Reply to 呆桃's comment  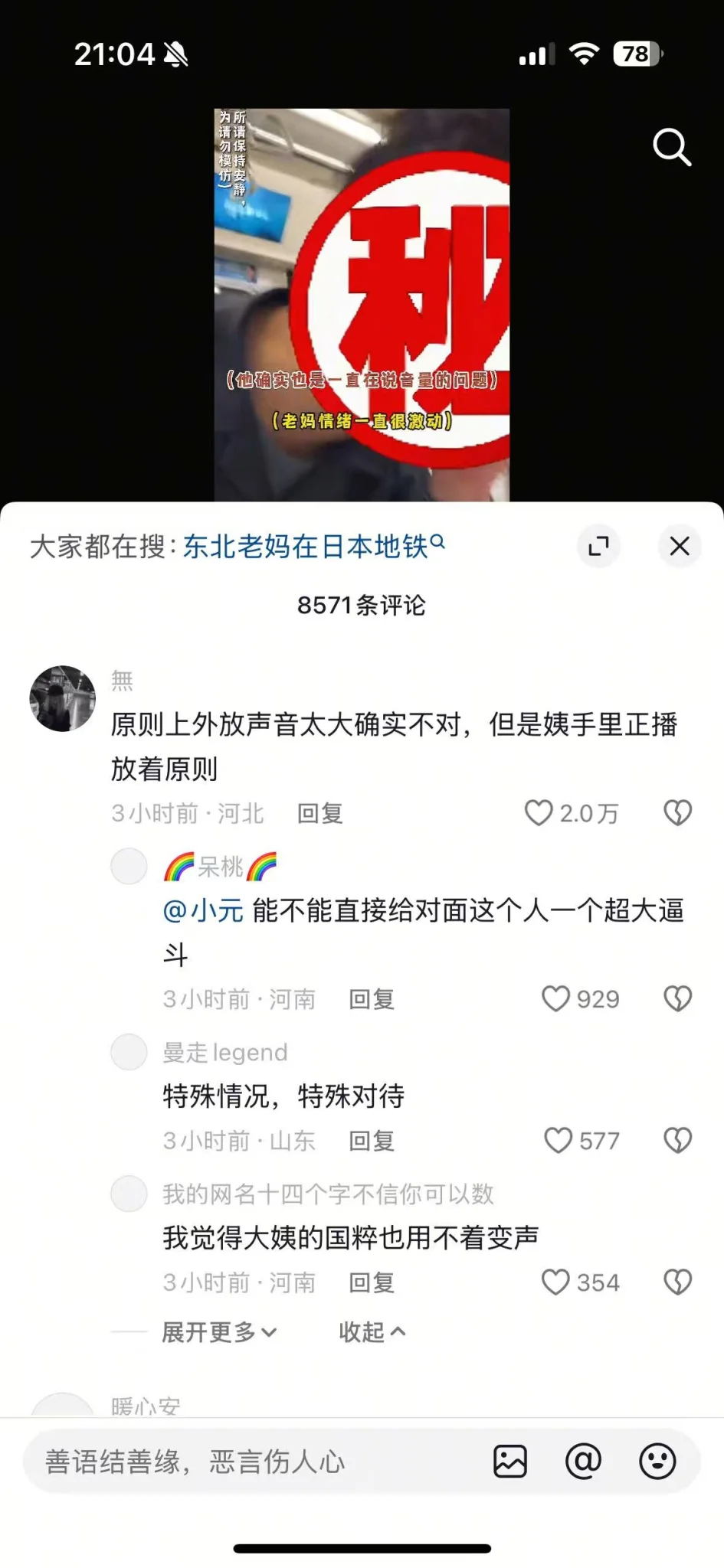(x=372, y=1000)
